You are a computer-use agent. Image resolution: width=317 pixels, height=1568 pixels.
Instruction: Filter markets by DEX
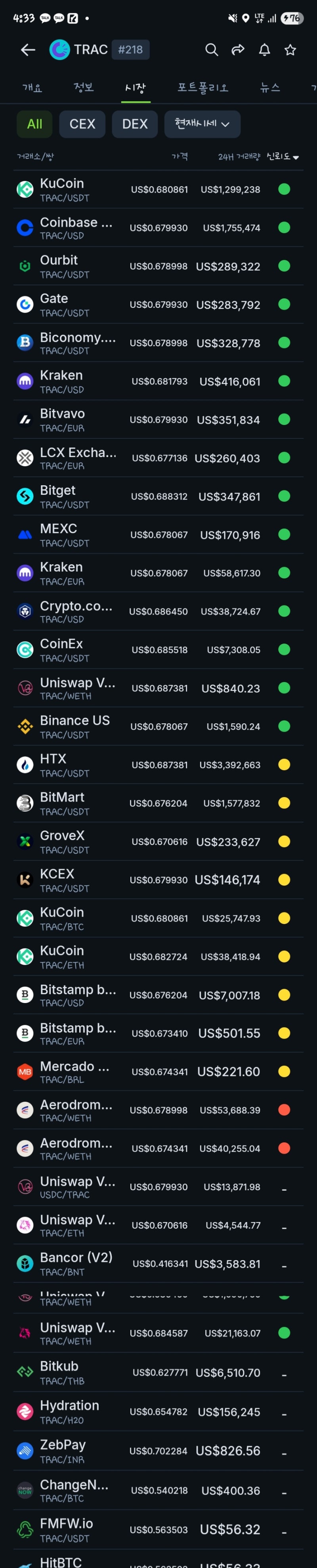point(134,124)
